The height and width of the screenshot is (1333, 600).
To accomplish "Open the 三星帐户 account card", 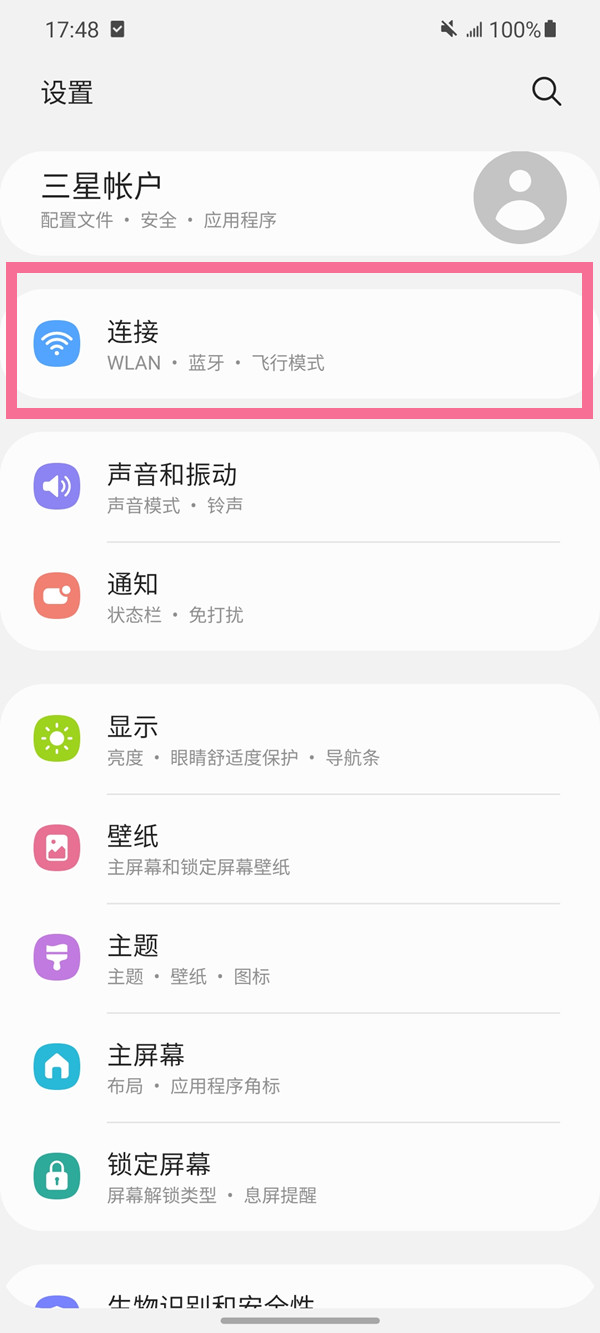I will pos(300,203).
